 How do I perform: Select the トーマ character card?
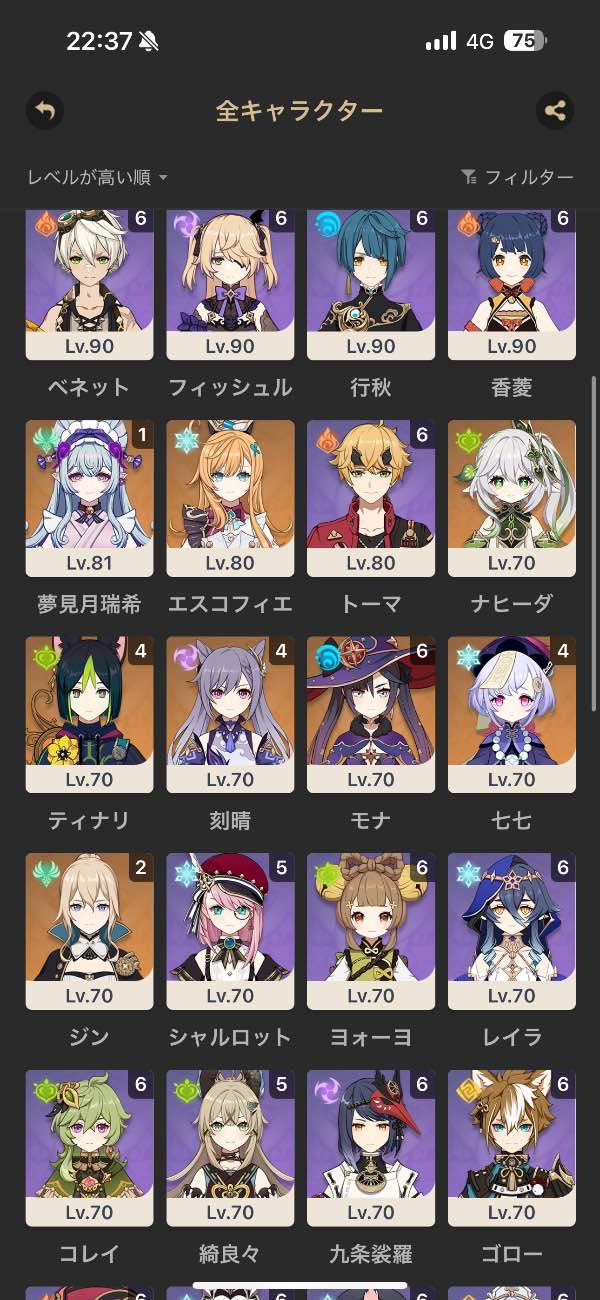(371, 498)
